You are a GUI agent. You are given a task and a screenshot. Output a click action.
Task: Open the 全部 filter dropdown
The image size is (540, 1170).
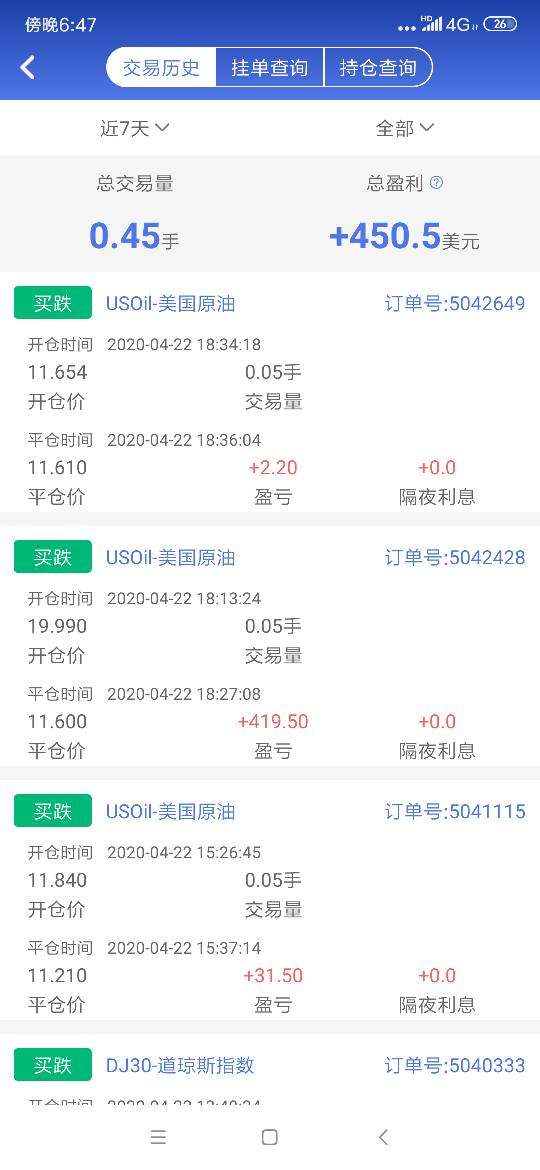(404, 128)
